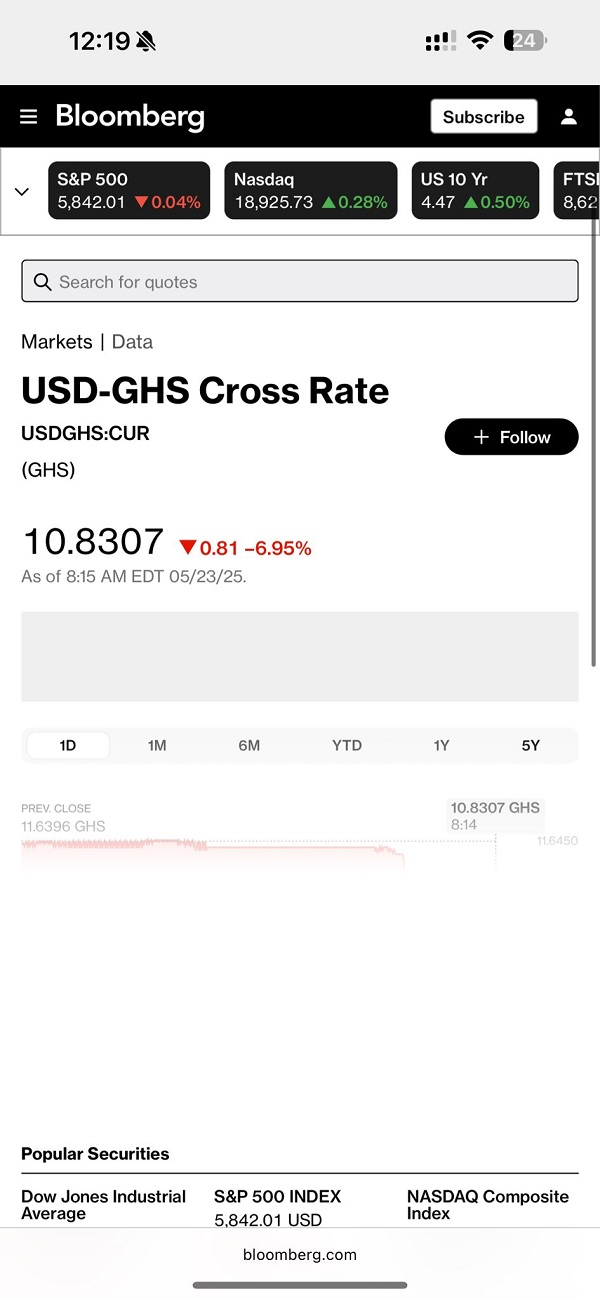This screenshot has height=1300, width=600.
Task: Open S&P 500 INDEX popular security
Action: pyautogui.click(x=278, y=1197)
